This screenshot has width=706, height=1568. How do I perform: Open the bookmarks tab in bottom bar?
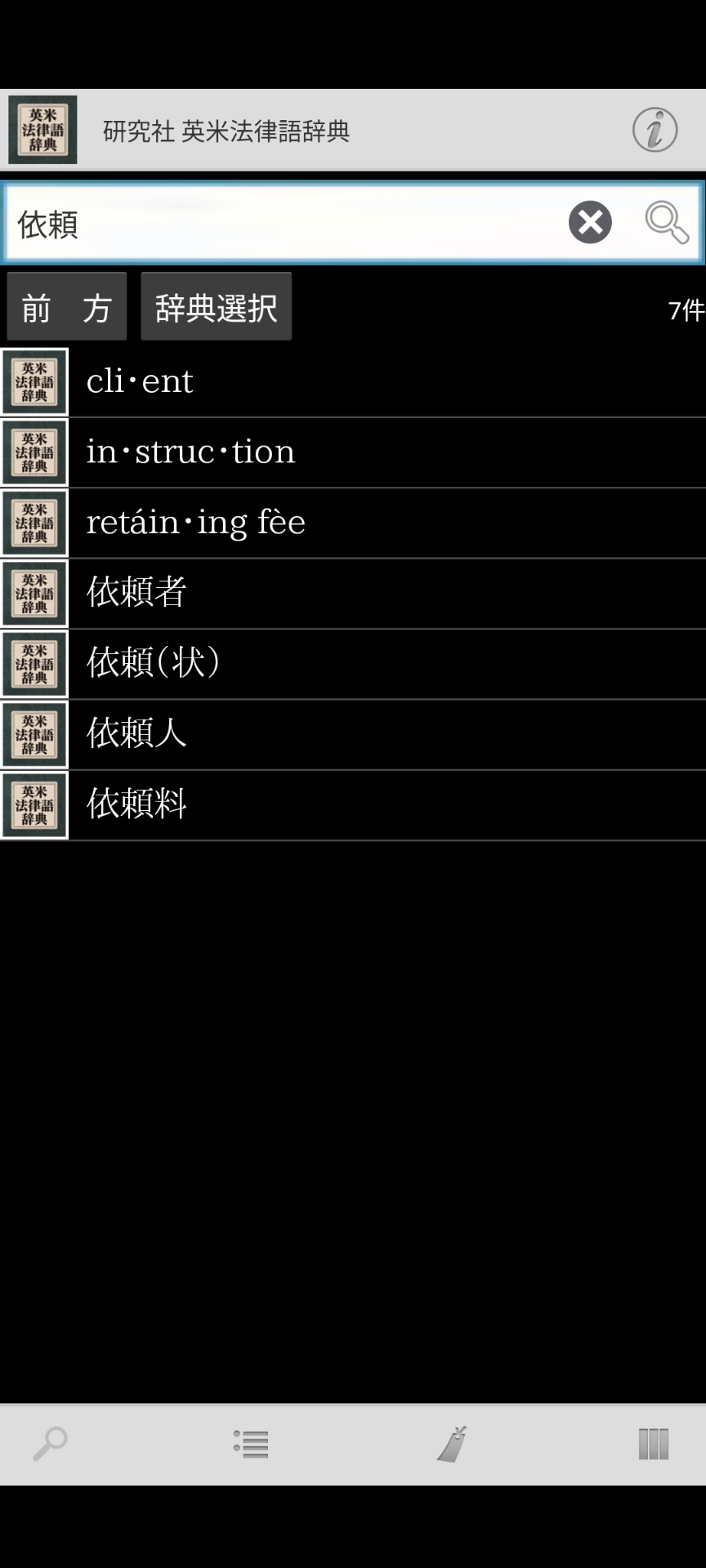pyautogui.click(x=452, y=1443)
